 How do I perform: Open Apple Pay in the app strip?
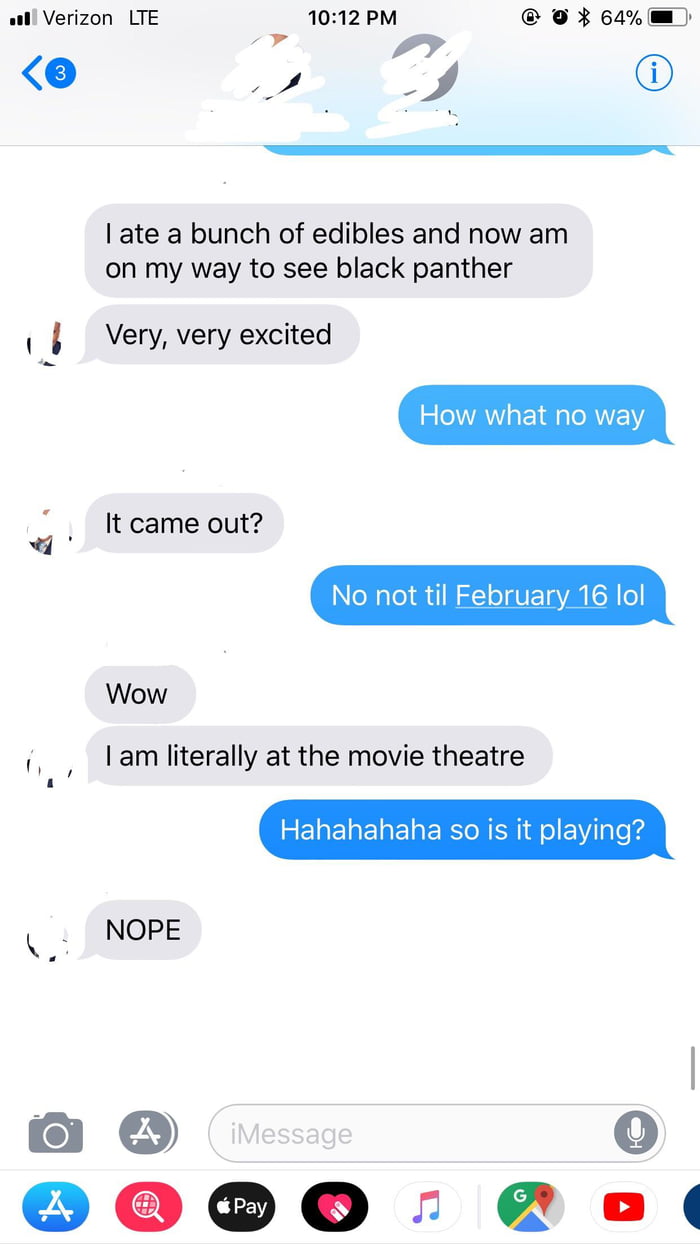[241, 1206]
